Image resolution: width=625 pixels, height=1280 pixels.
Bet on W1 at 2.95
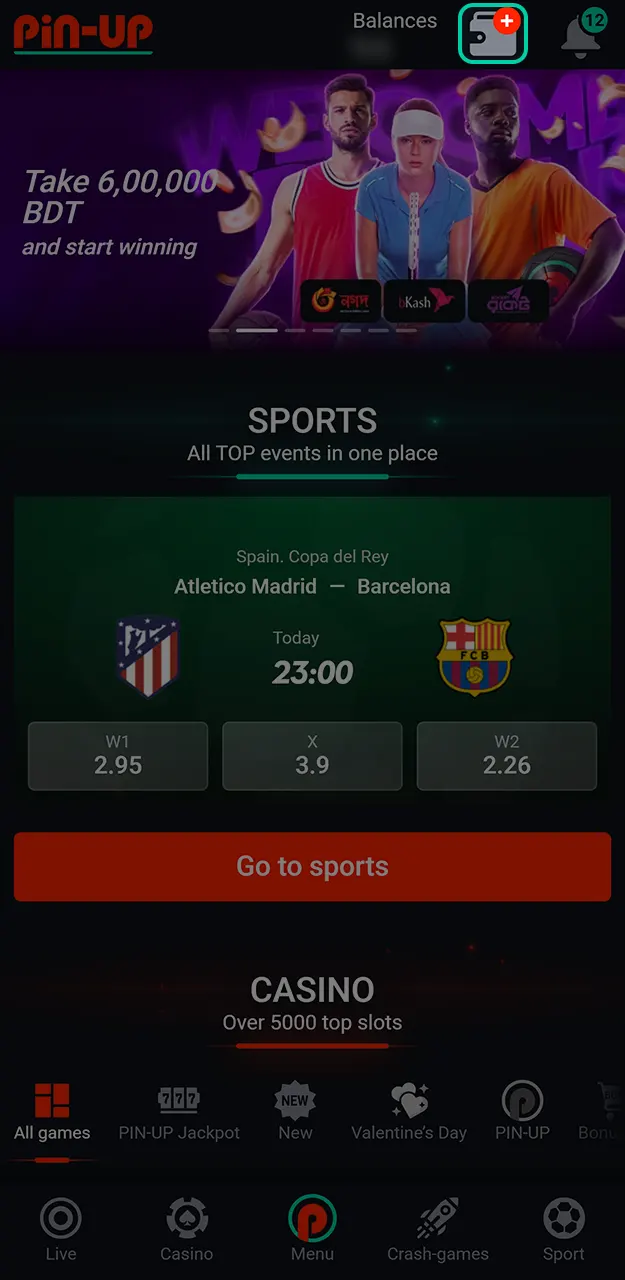coord(118,756)
